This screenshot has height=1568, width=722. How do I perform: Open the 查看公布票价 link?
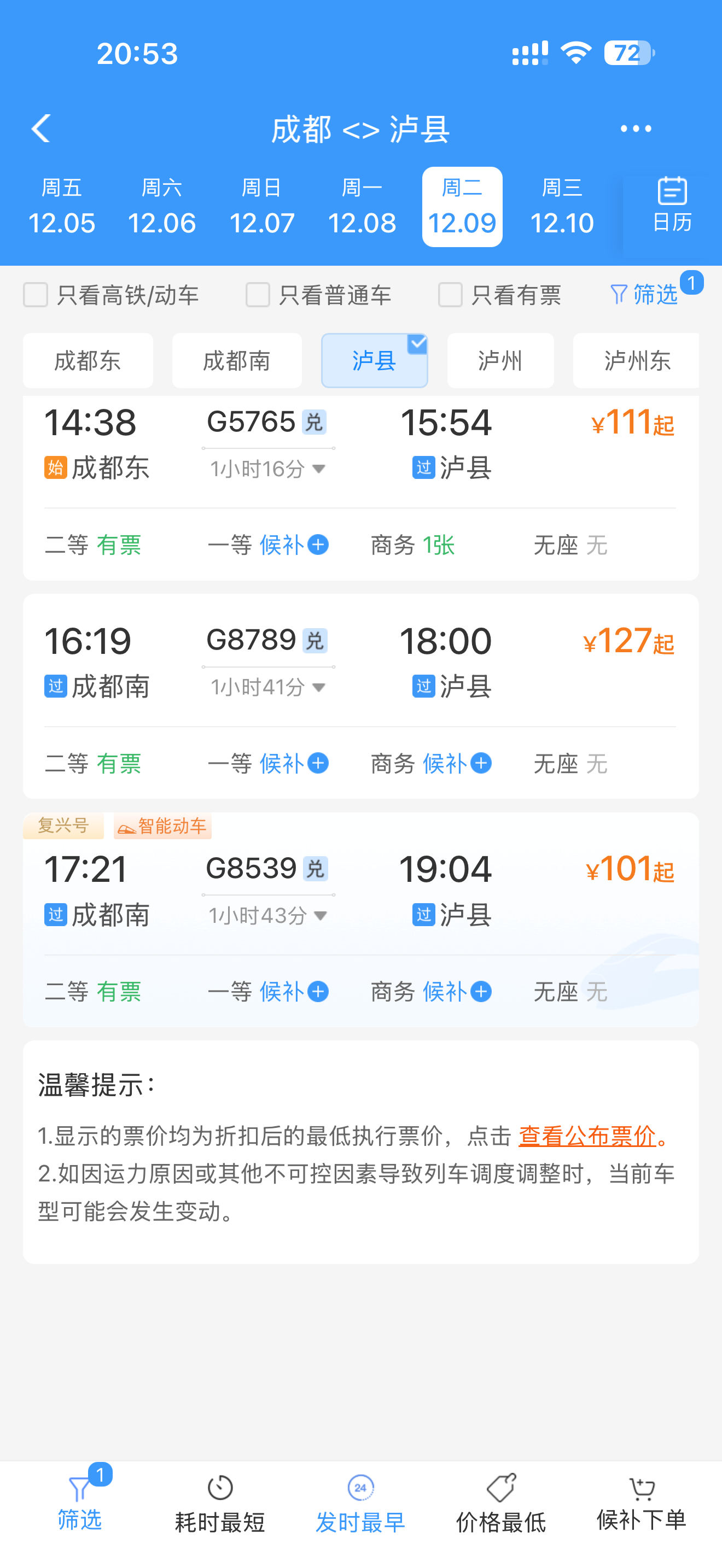pos(587,1136)
